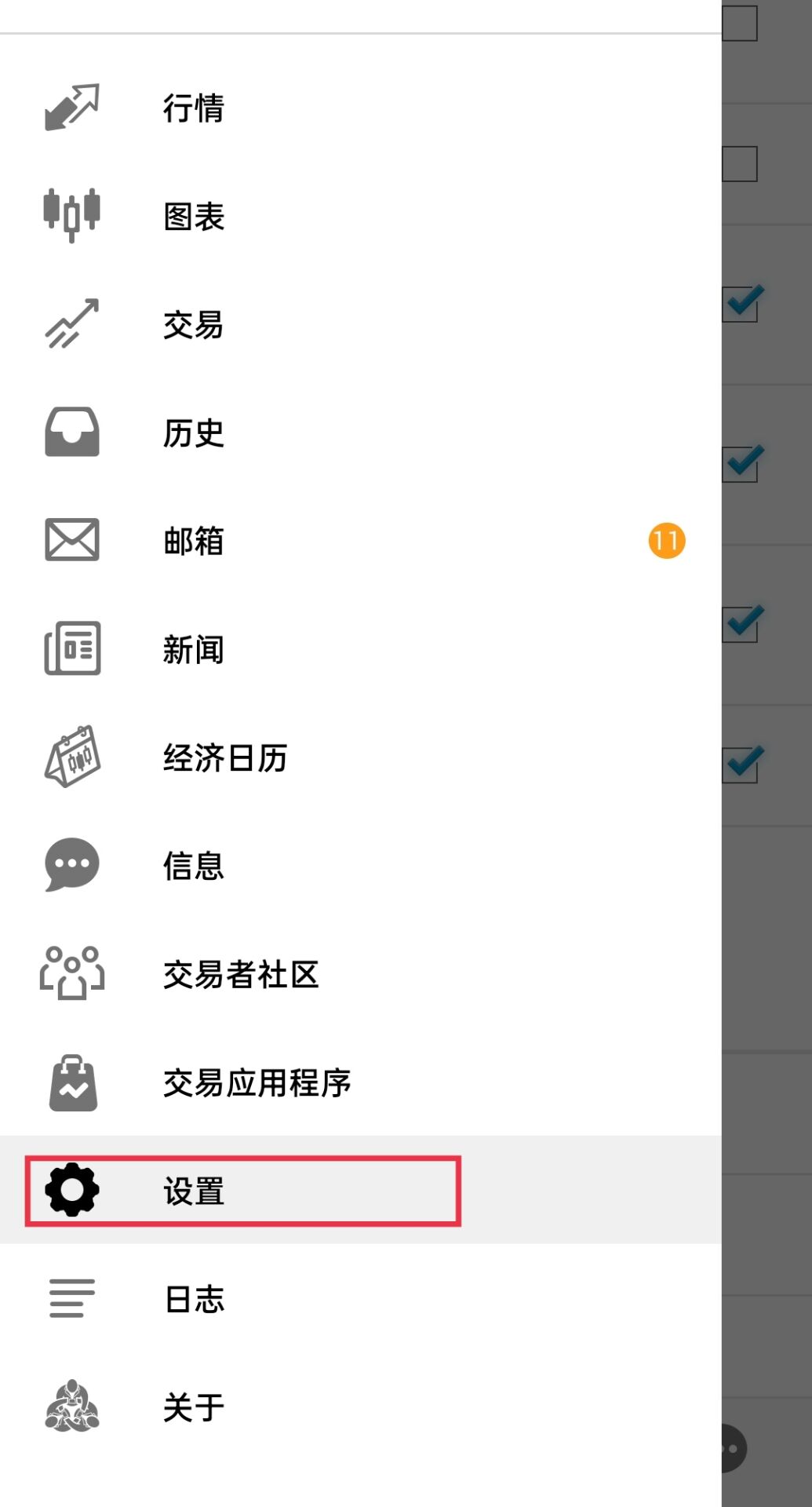The height and width of the screenshot is (1507, 812).
Task: Open the 交易应用程序 trading apps
Action: (257, 1082)
